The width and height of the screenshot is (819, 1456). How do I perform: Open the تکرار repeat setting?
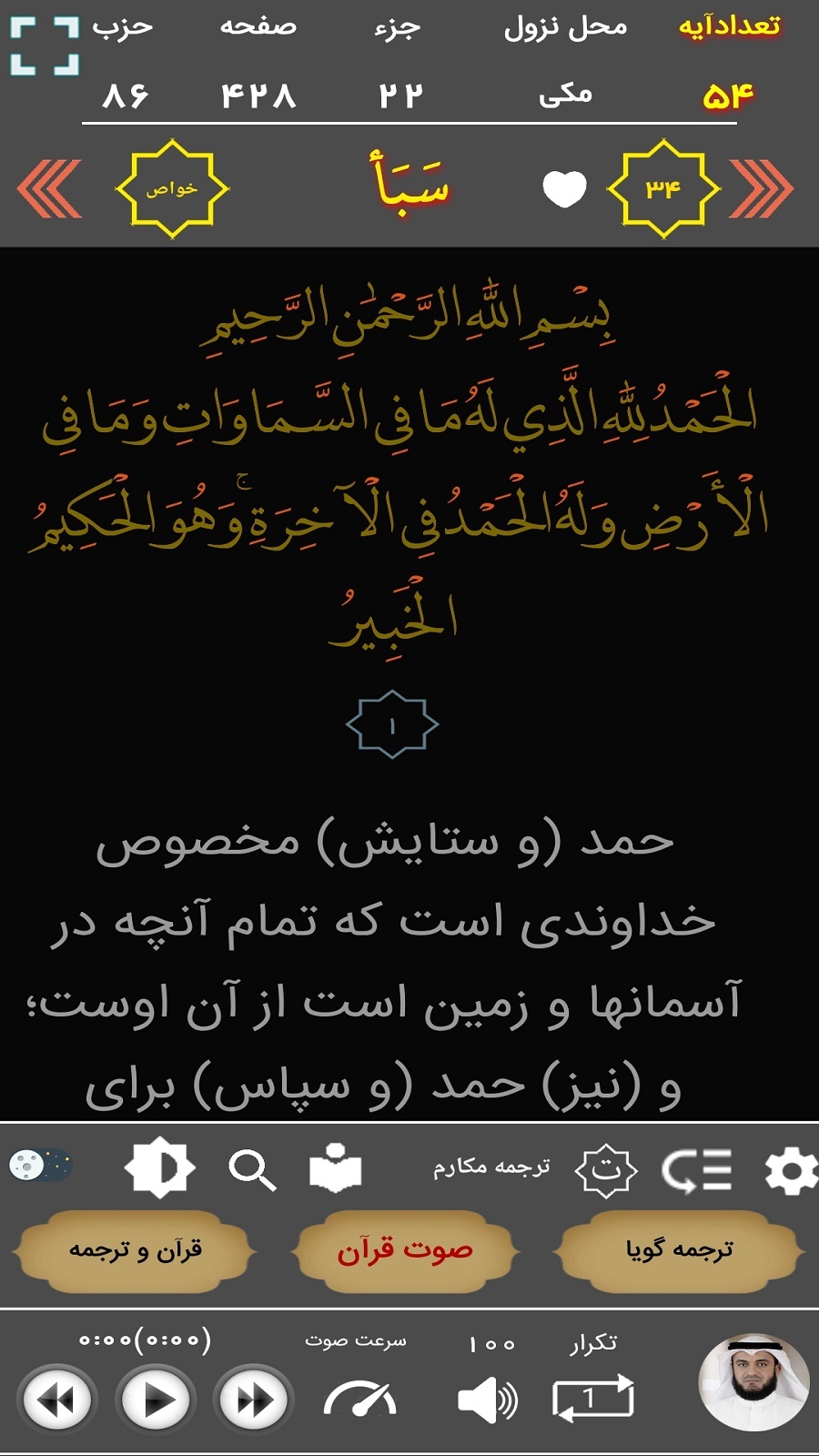click(x=592, y=1396)
